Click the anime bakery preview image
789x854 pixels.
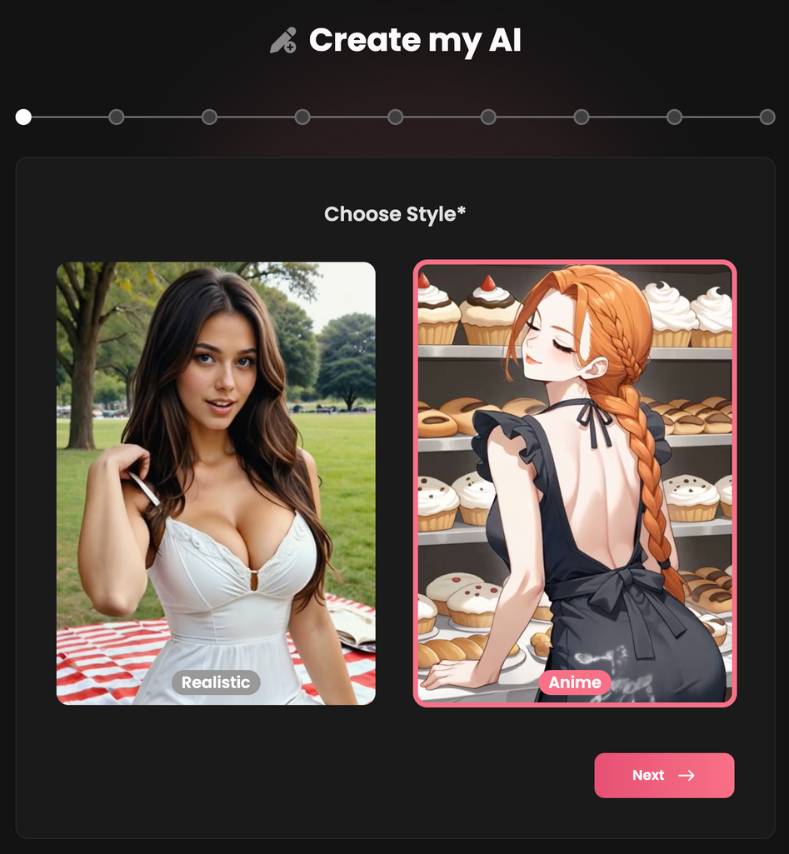(575, 450)
